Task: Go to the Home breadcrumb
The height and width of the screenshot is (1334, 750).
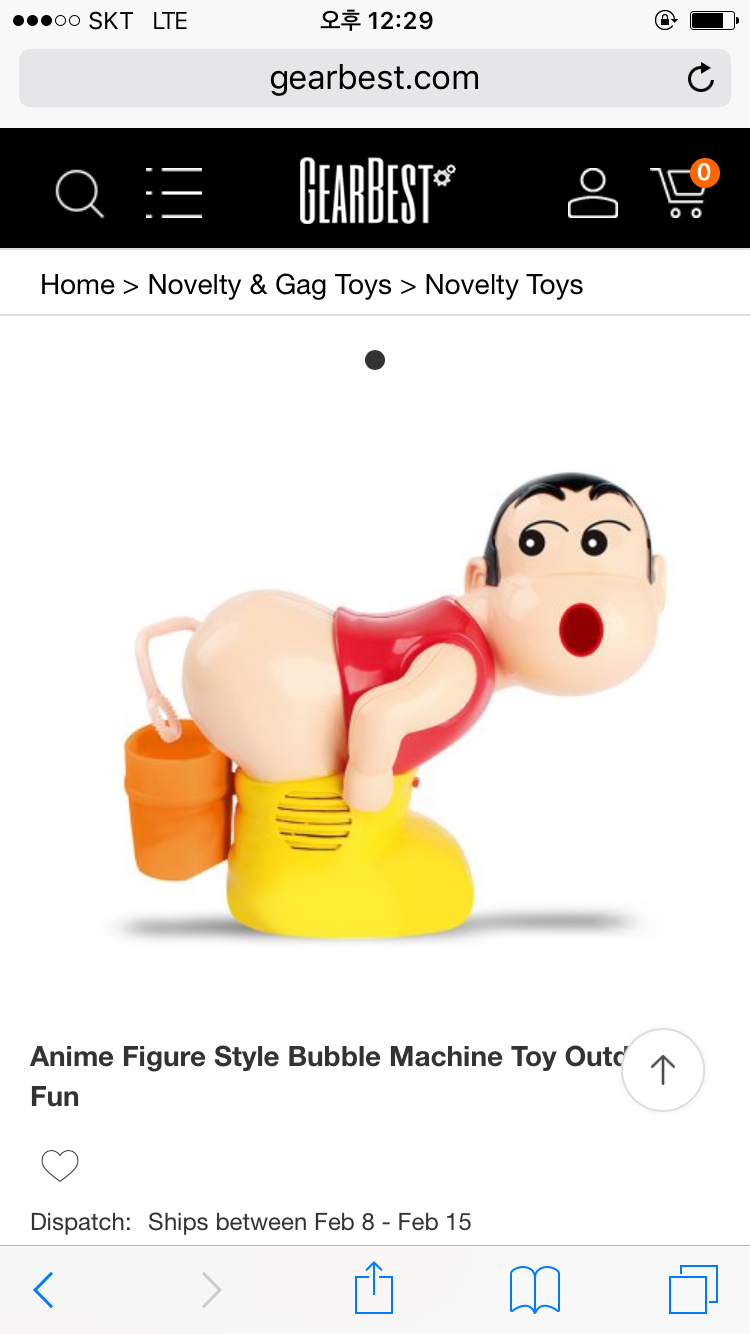Action: pyautogui.click(x=77, y=285)
